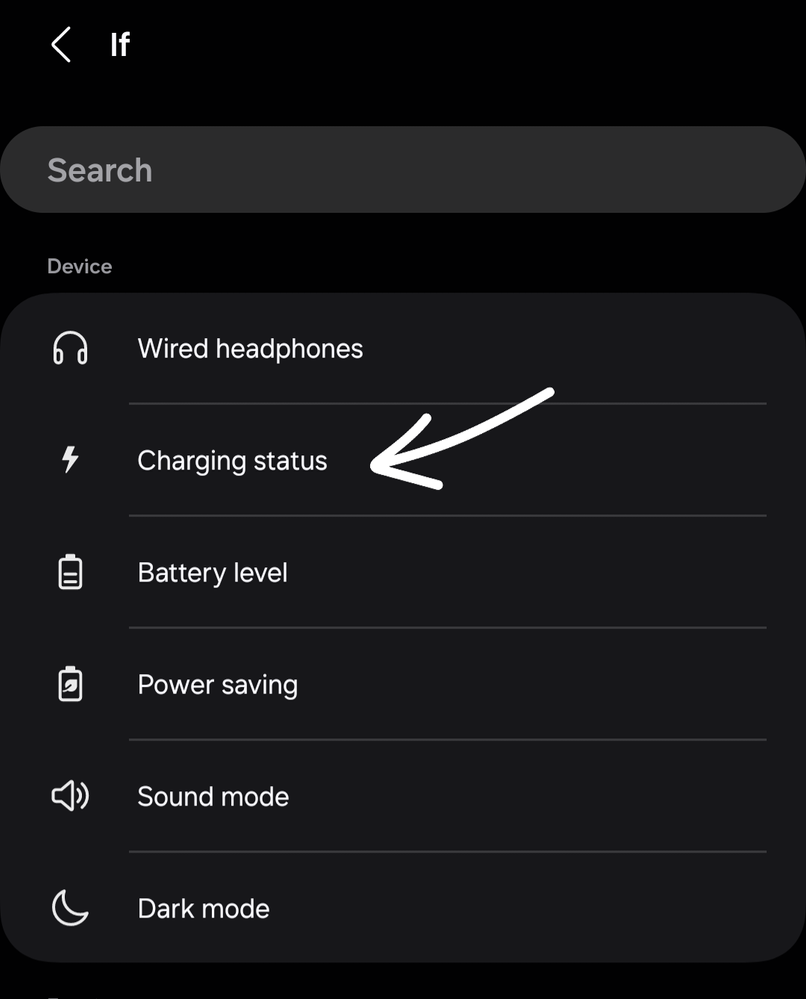
Task: Pick the Dark mode condition
Action: 203,909
